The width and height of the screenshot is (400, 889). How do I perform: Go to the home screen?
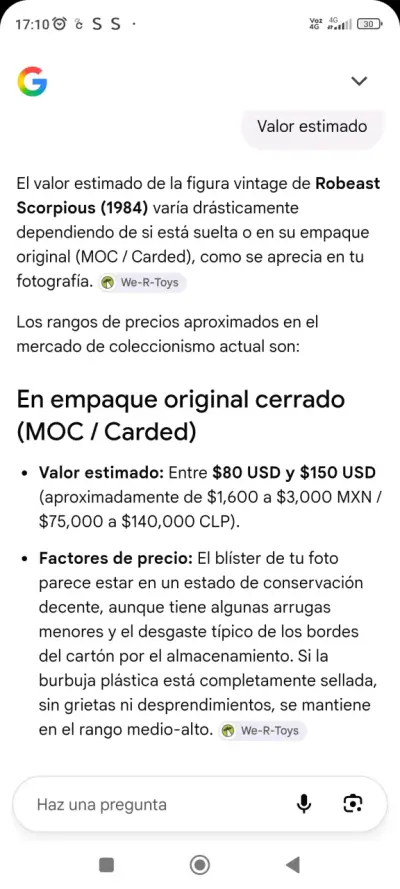[199, 865]
